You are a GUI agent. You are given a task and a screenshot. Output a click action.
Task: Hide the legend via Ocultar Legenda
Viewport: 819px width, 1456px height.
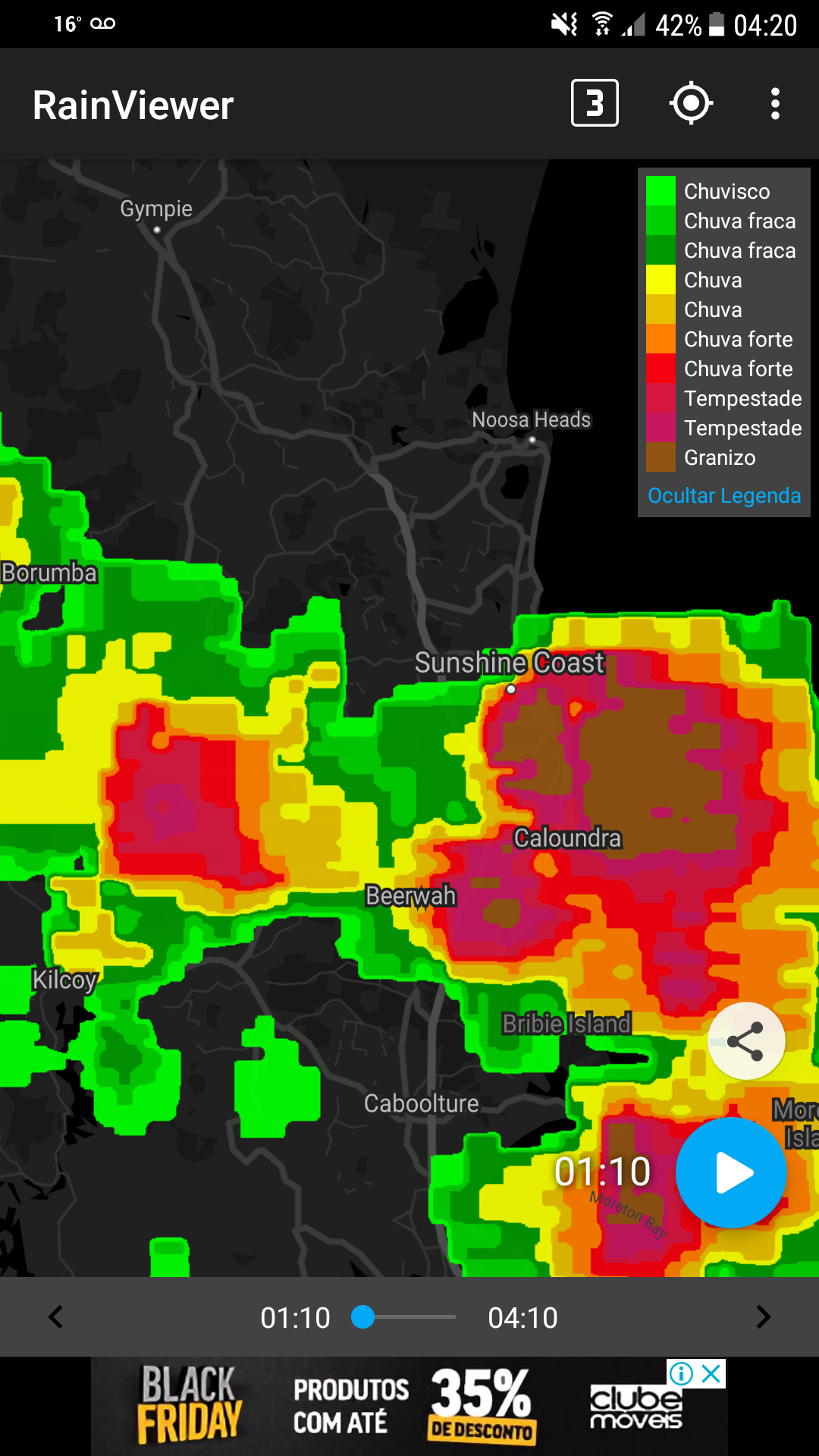click(x=724, y=495)
